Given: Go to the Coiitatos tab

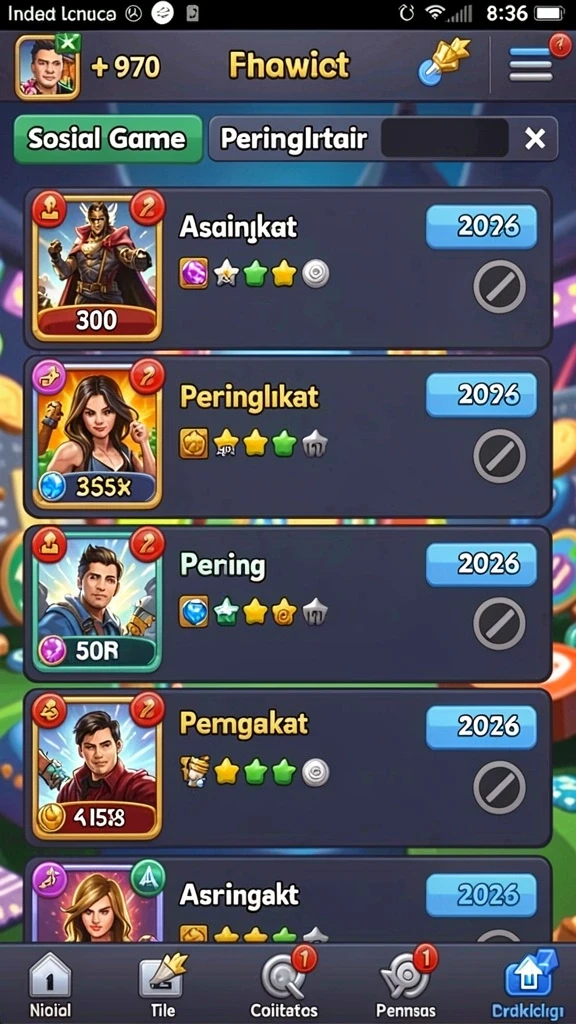Looking at the screenshot, I should click(x=285, y=985).
